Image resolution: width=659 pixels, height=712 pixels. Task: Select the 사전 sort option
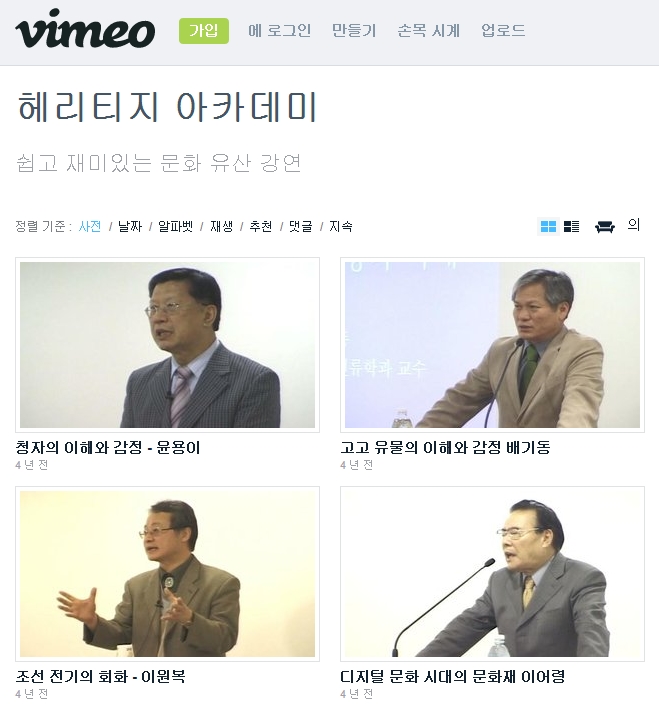pyautogui.click(x=90, y=227)
